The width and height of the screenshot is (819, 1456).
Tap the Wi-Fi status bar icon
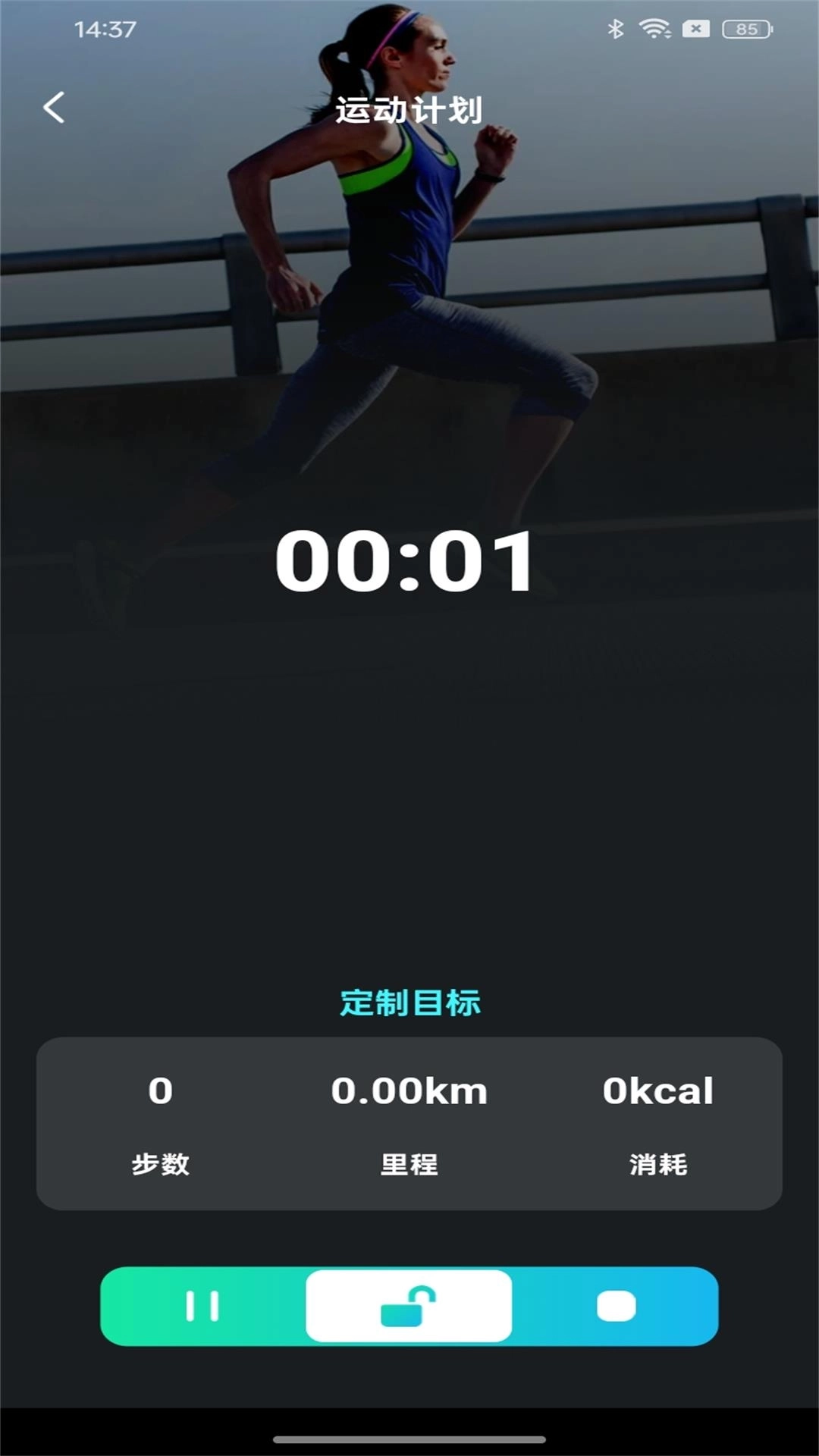pos(654,27)
